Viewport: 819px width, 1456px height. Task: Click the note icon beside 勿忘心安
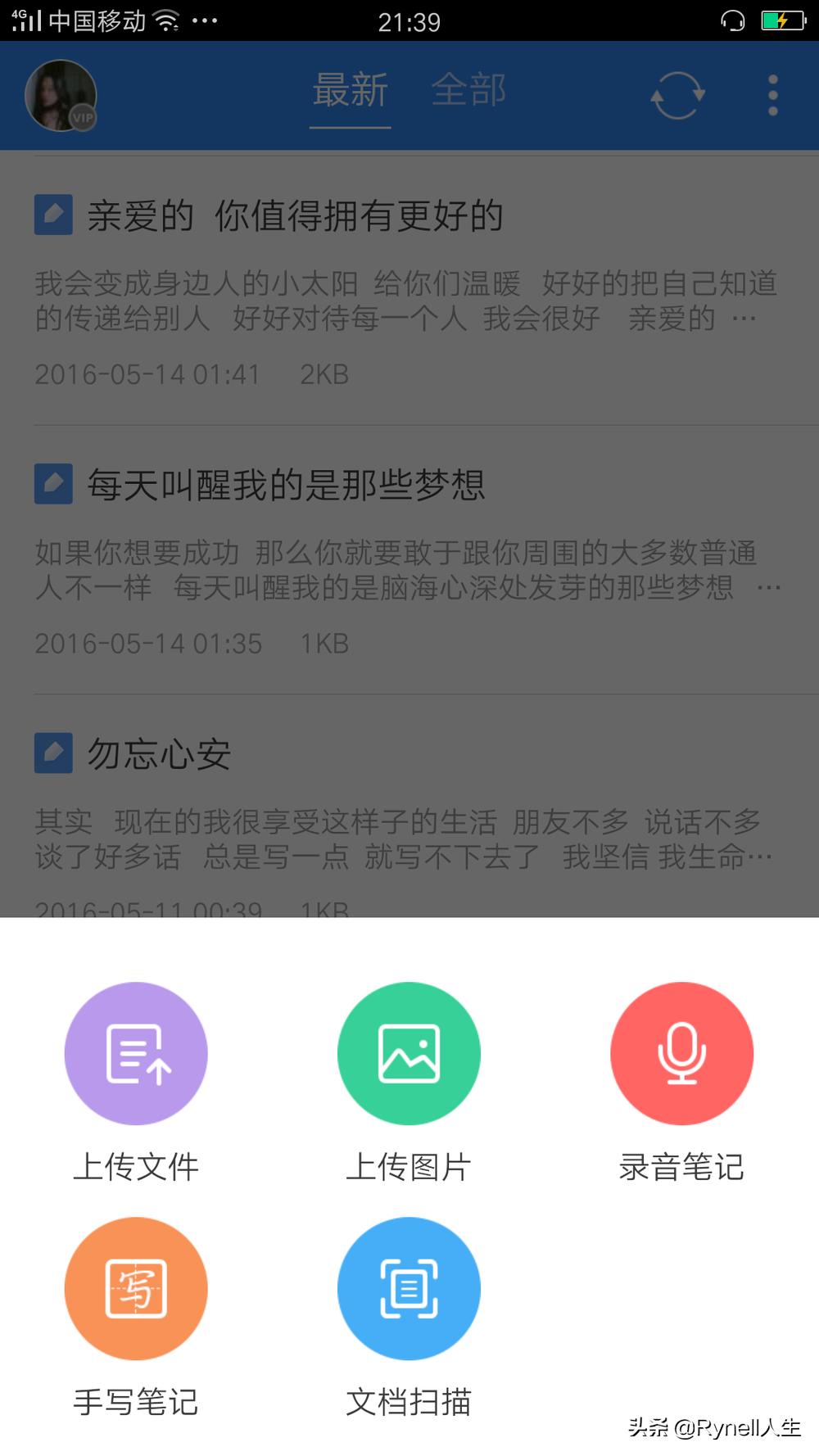click(52, 754)
